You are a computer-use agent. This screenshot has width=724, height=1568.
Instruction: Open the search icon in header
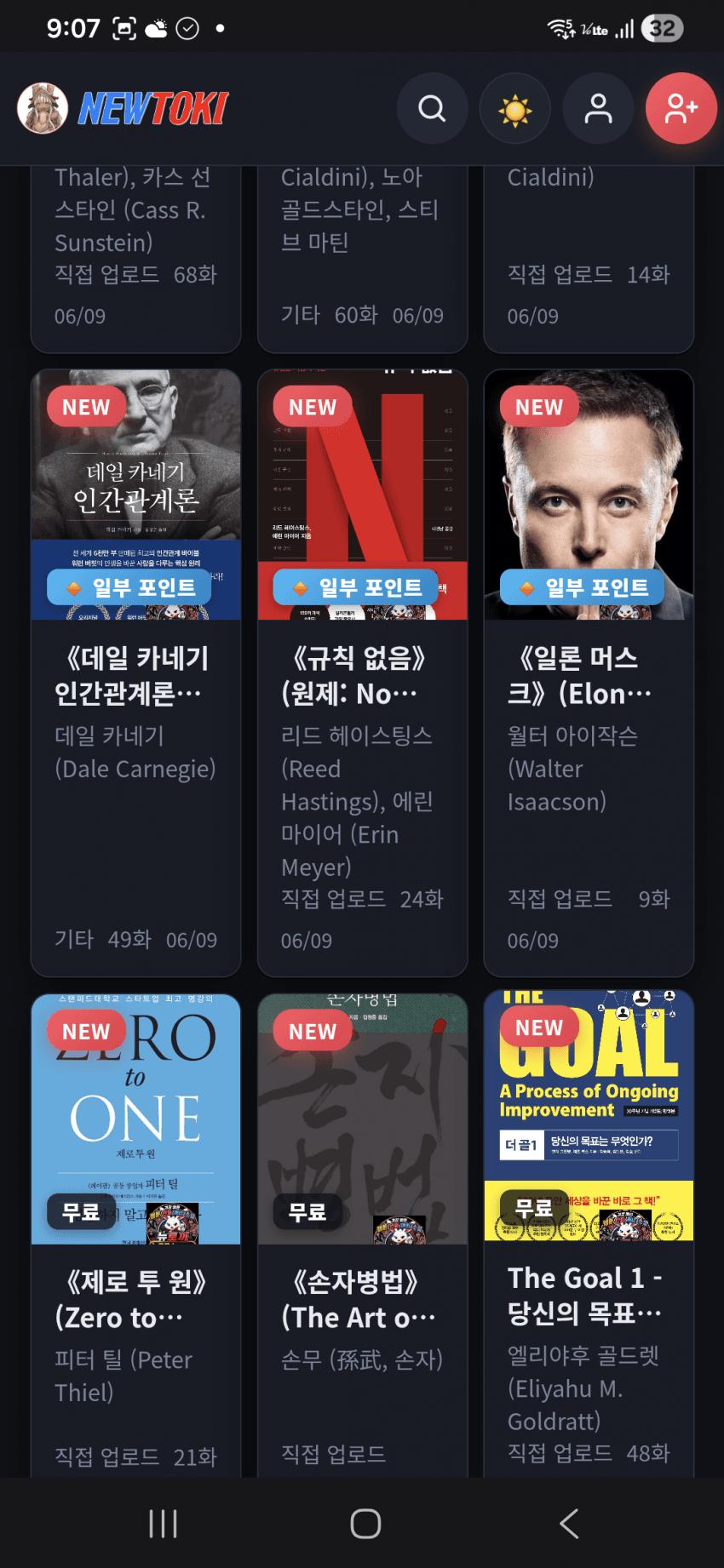[x=432, y=108]
